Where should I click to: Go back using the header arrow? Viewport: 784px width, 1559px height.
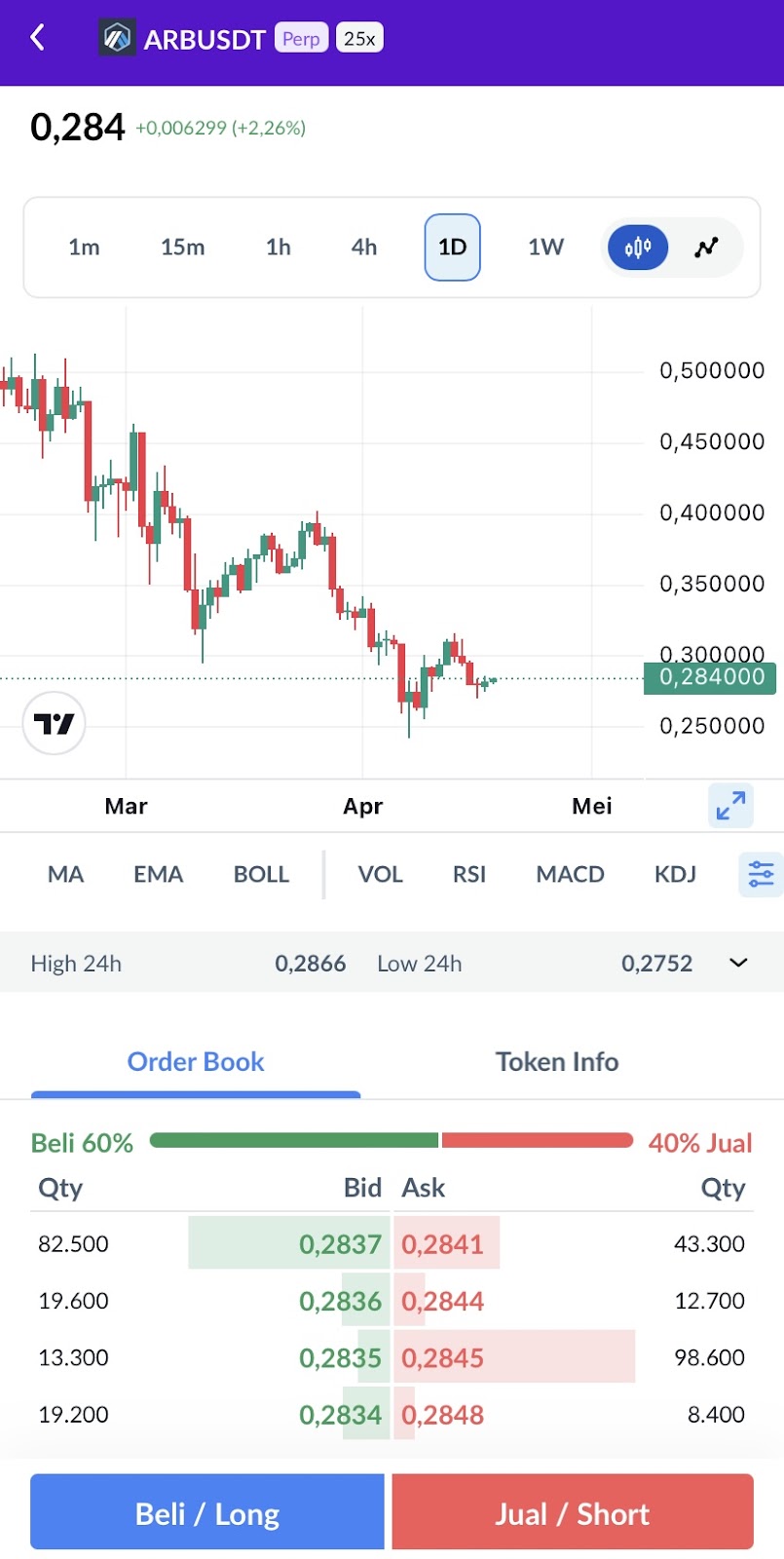coord(38,38)
